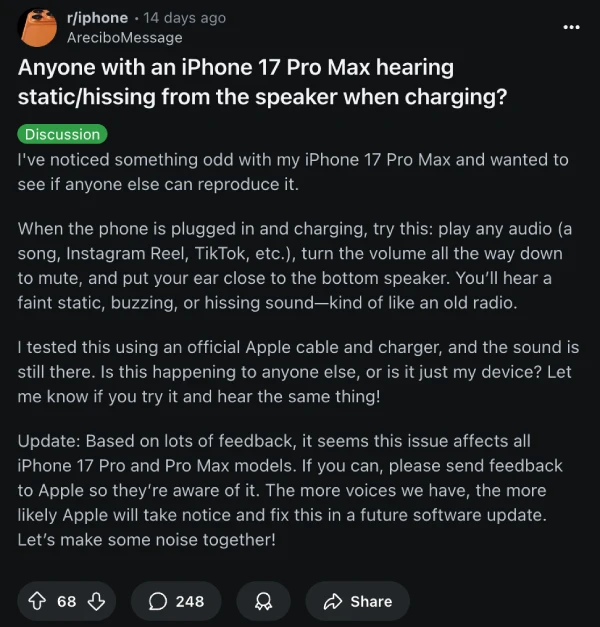View AreciboMessage's profile
Viewport: 600px width, 627px height.
coord(124,37)
